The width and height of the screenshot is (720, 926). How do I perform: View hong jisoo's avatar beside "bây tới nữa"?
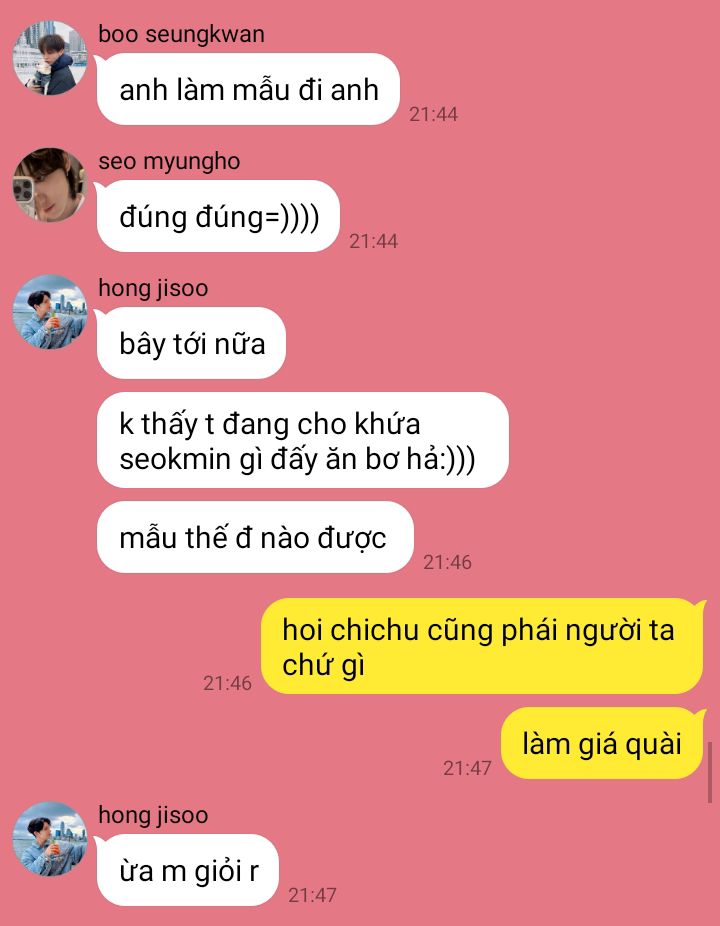pos(49,312)
